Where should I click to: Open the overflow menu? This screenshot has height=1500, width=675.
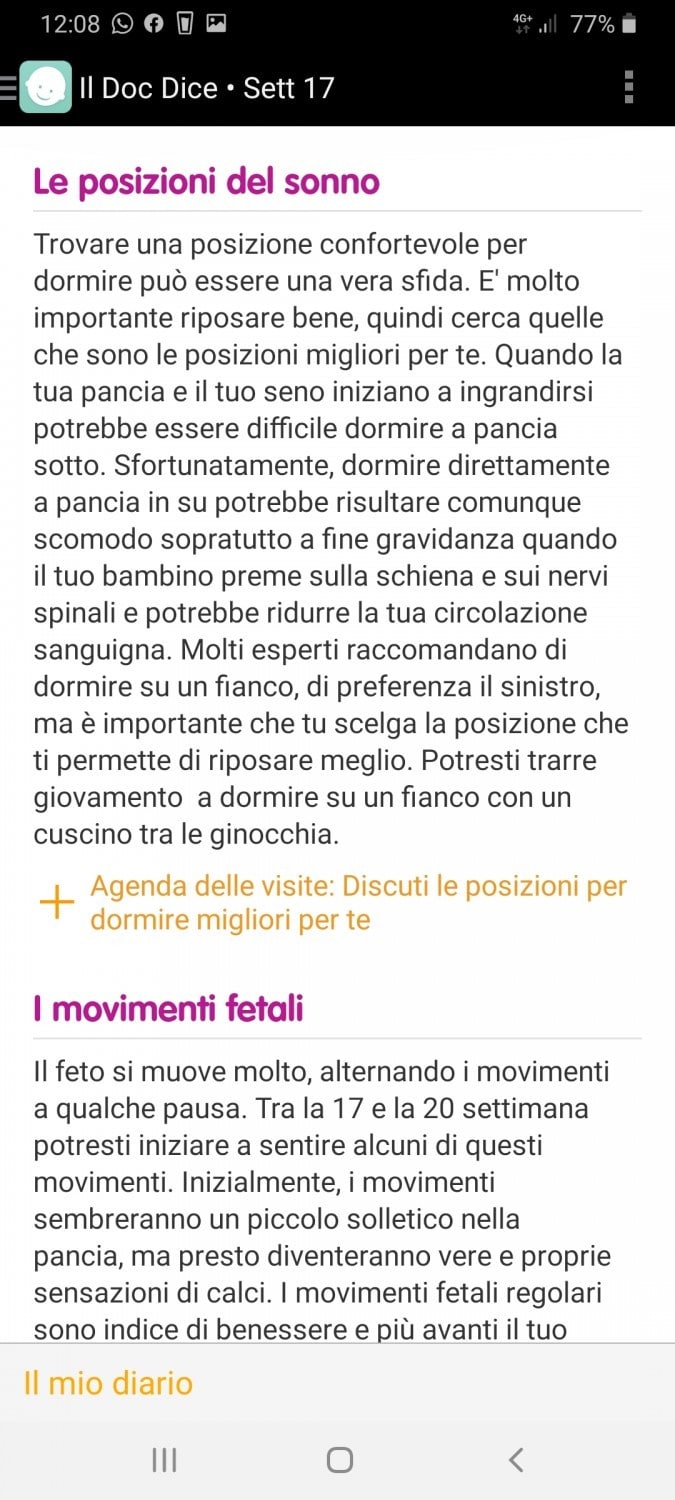pos(628,88)
